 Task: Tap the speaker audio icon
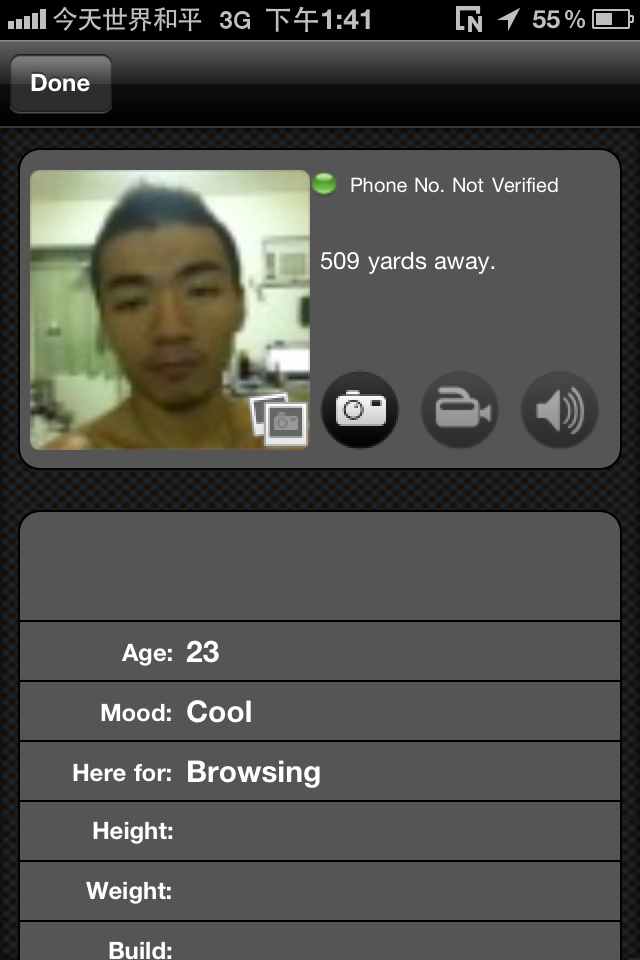tap(559, 410)
